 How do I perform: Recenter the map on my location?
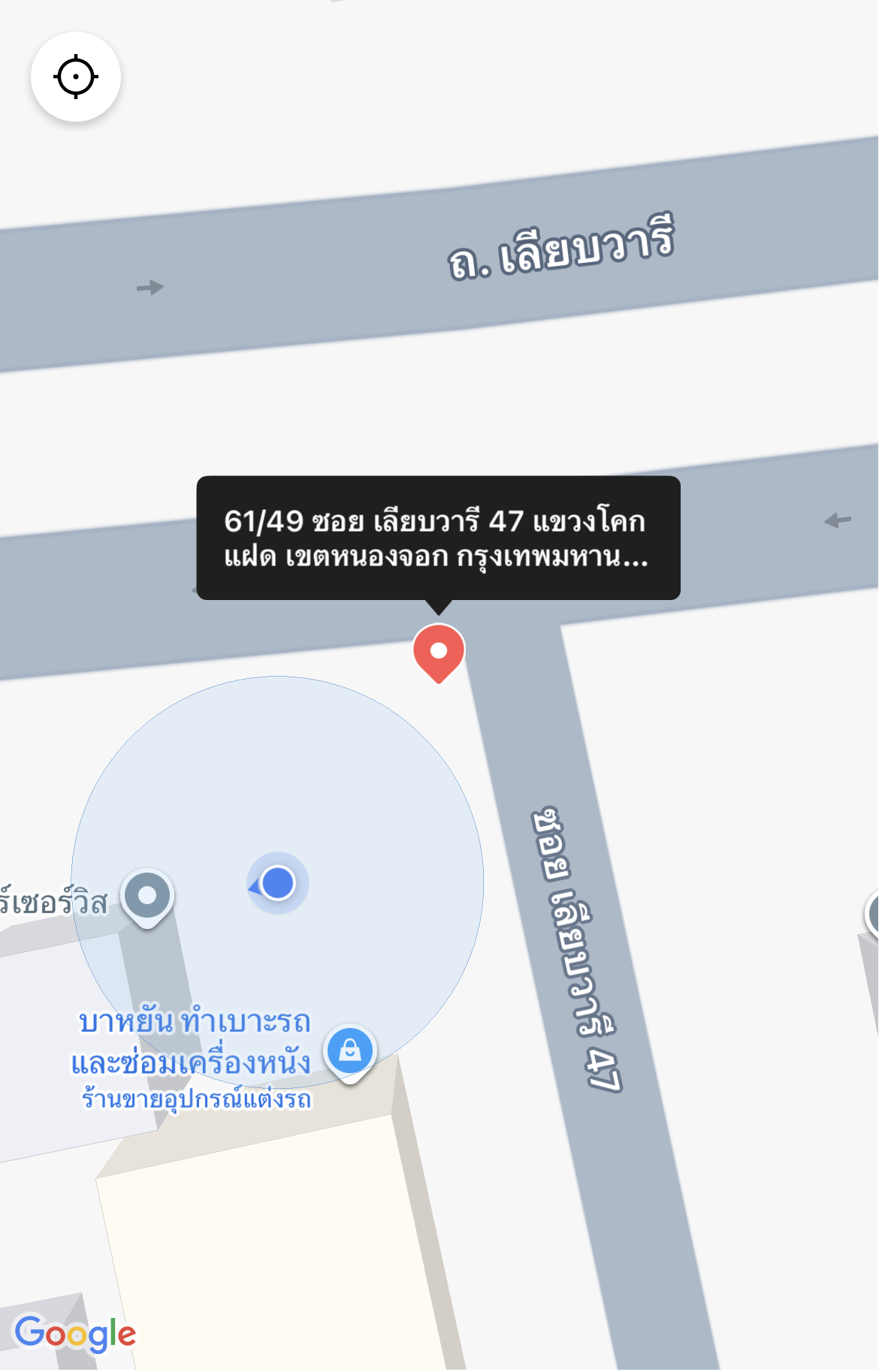pos(76,77)
